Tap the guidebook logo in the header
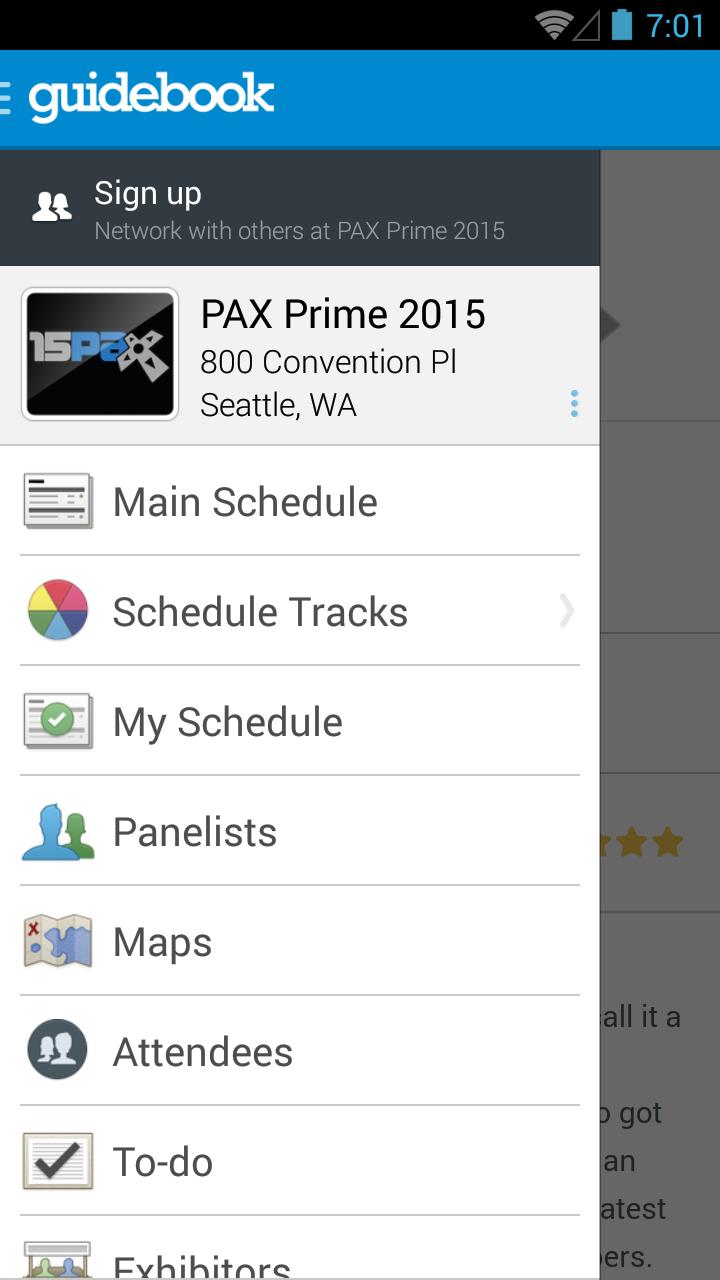Image resolution: width=720 pixels, height=1280 pixels. tap(150, 97)
